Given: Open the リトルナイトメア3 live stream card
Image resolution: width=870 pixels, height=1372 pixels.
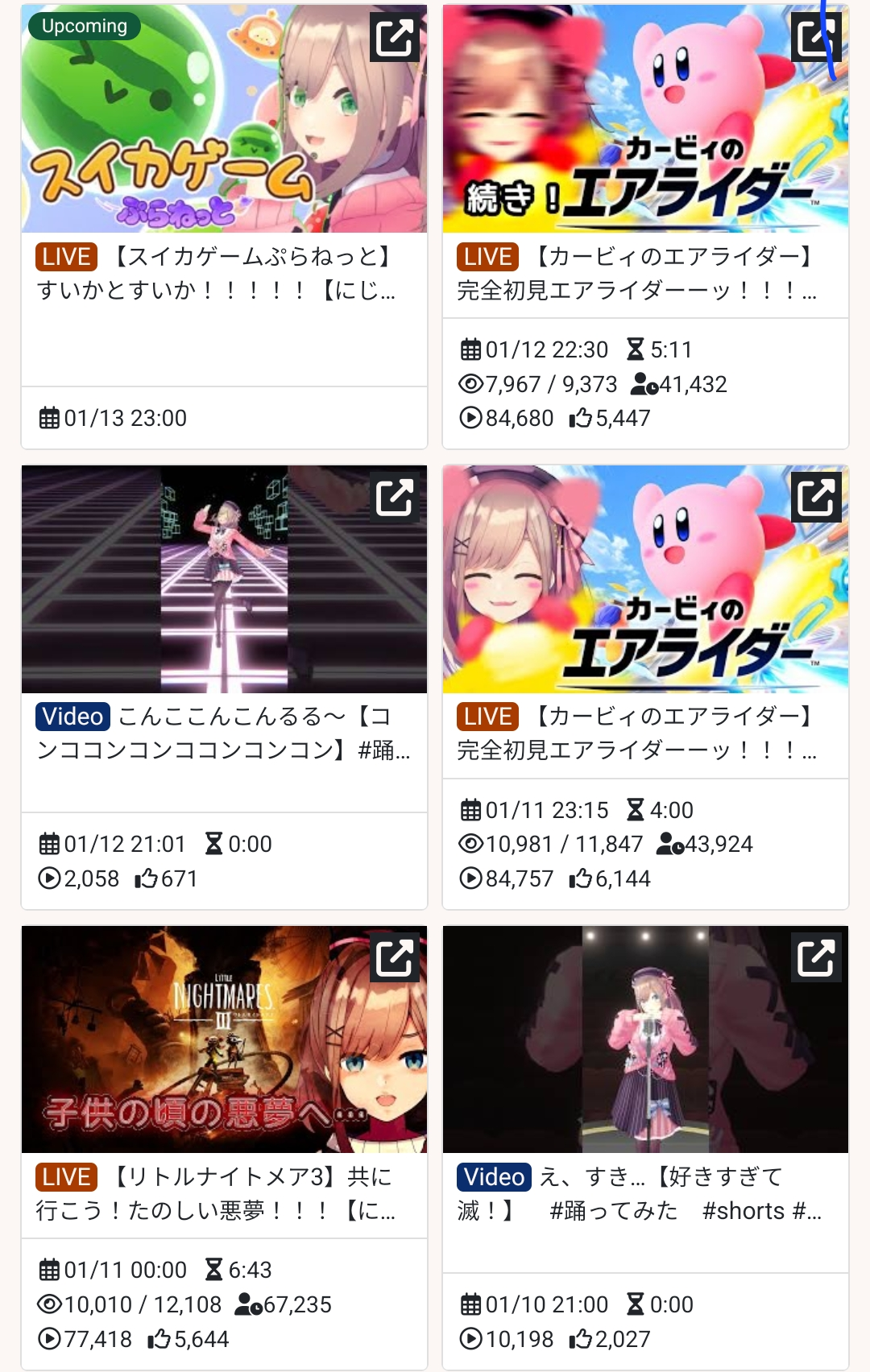Looking at the screenshot, I should point(224,1147).
